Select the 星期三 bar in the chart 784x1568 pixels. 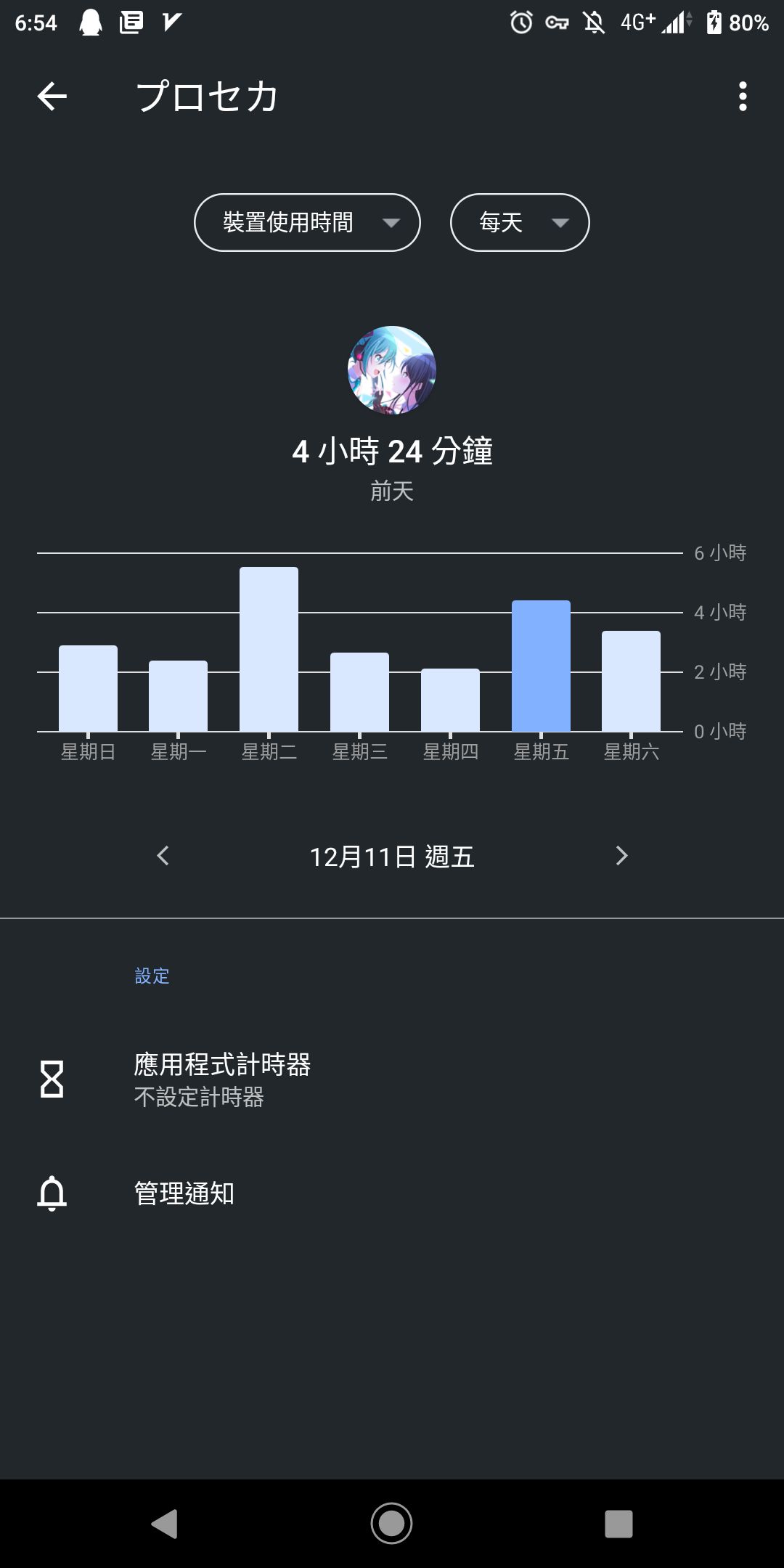(359, 692)
